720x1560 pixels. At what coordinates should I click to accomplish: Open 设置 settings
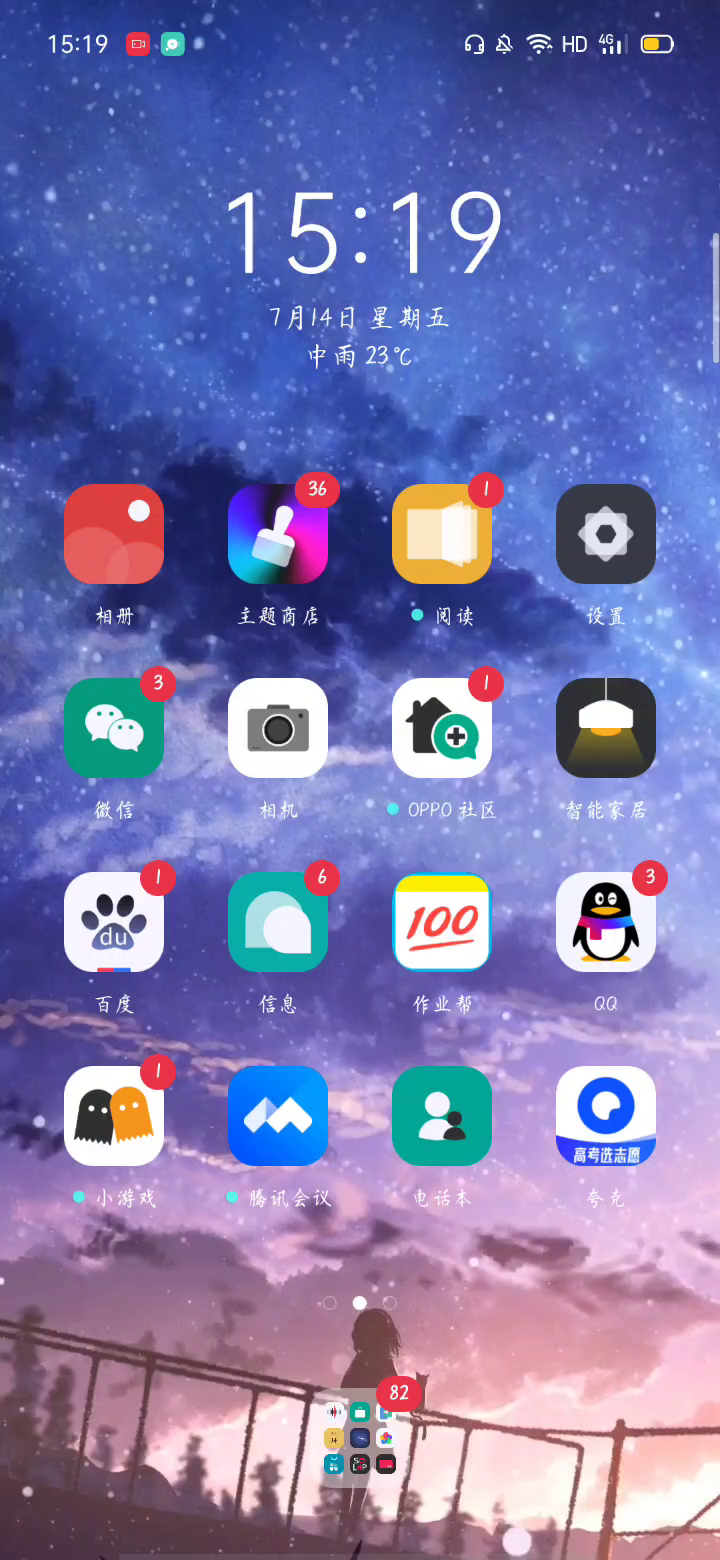(606, 534)
